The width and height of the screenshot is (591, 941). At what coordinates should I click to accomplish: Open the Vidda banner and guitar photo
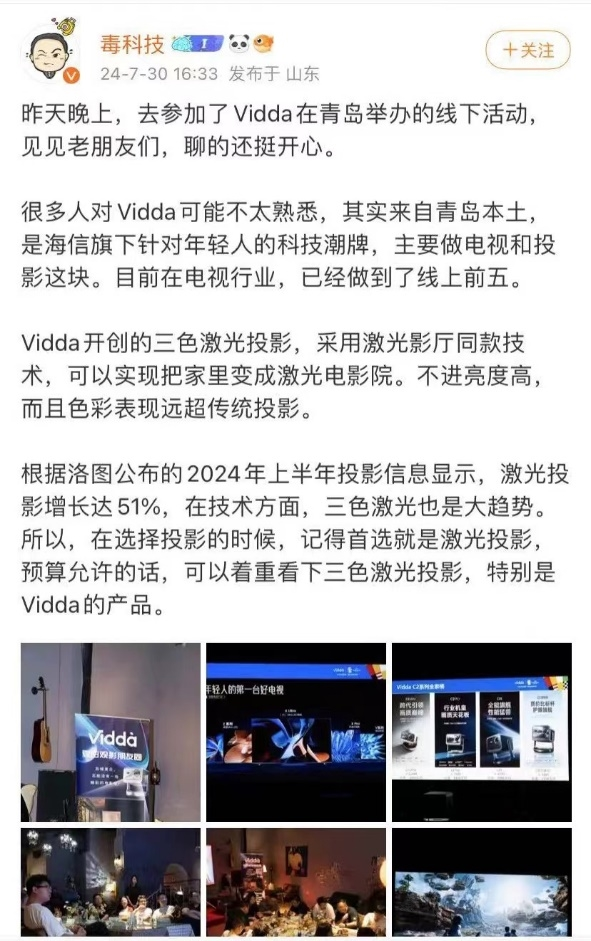pyautogui.click(x=110, y=732)
